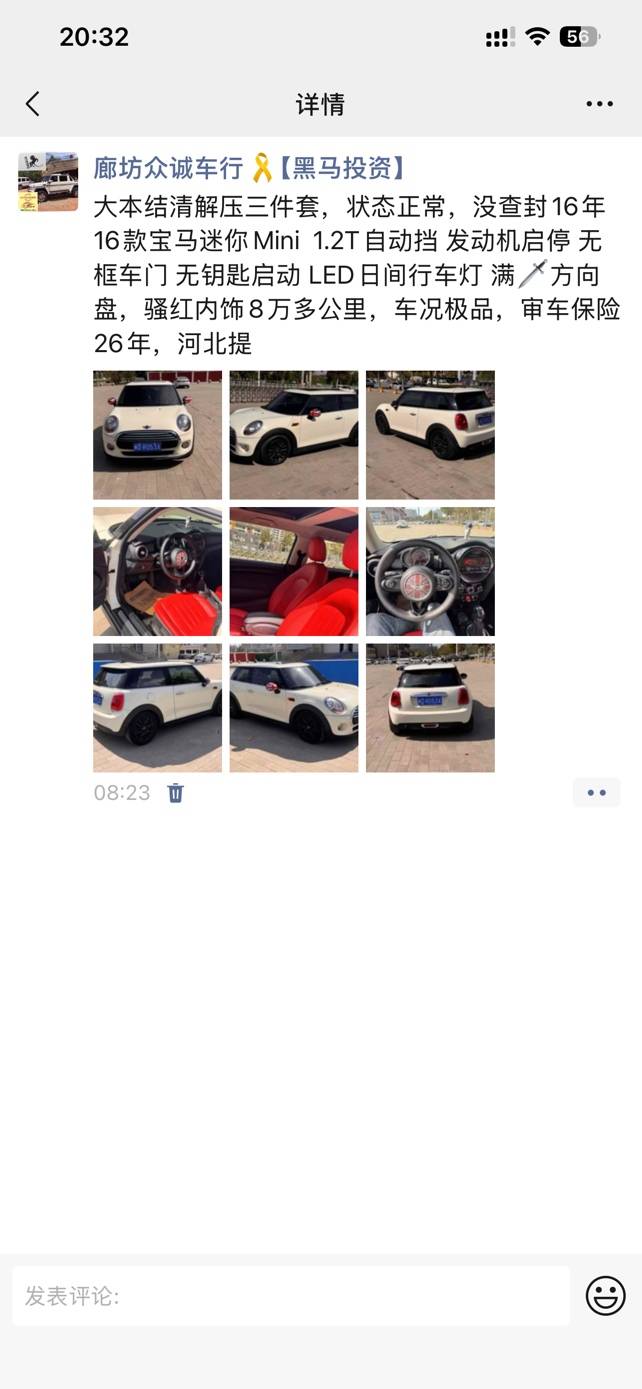The width and height of the screenshot is (642, 1389).
Task: Open the emoji picker smiley
Action: point(605,1296)
